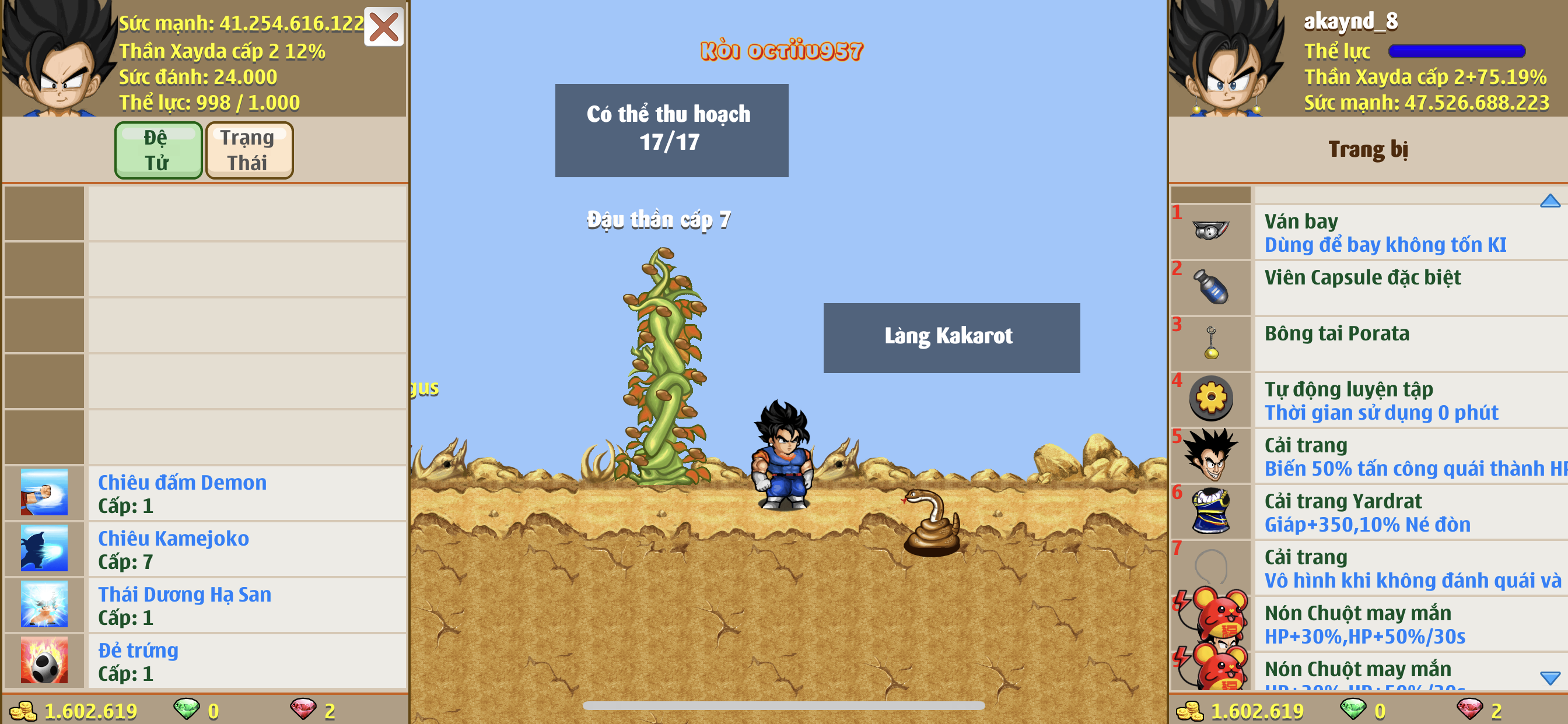The width and height of the screenshot is (1568, 724).
Task: Harvest beans via Có thể thu hoạch 17/17
Action: [671, 130]
